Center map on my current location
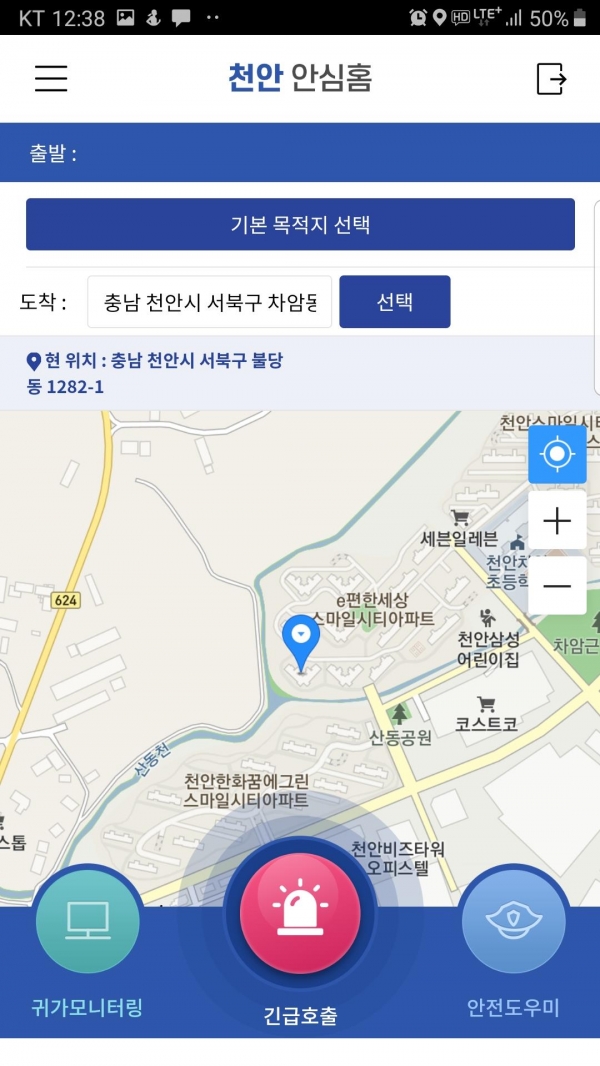This screenshot has width=600, height=1066. click(x=557, y=455)
